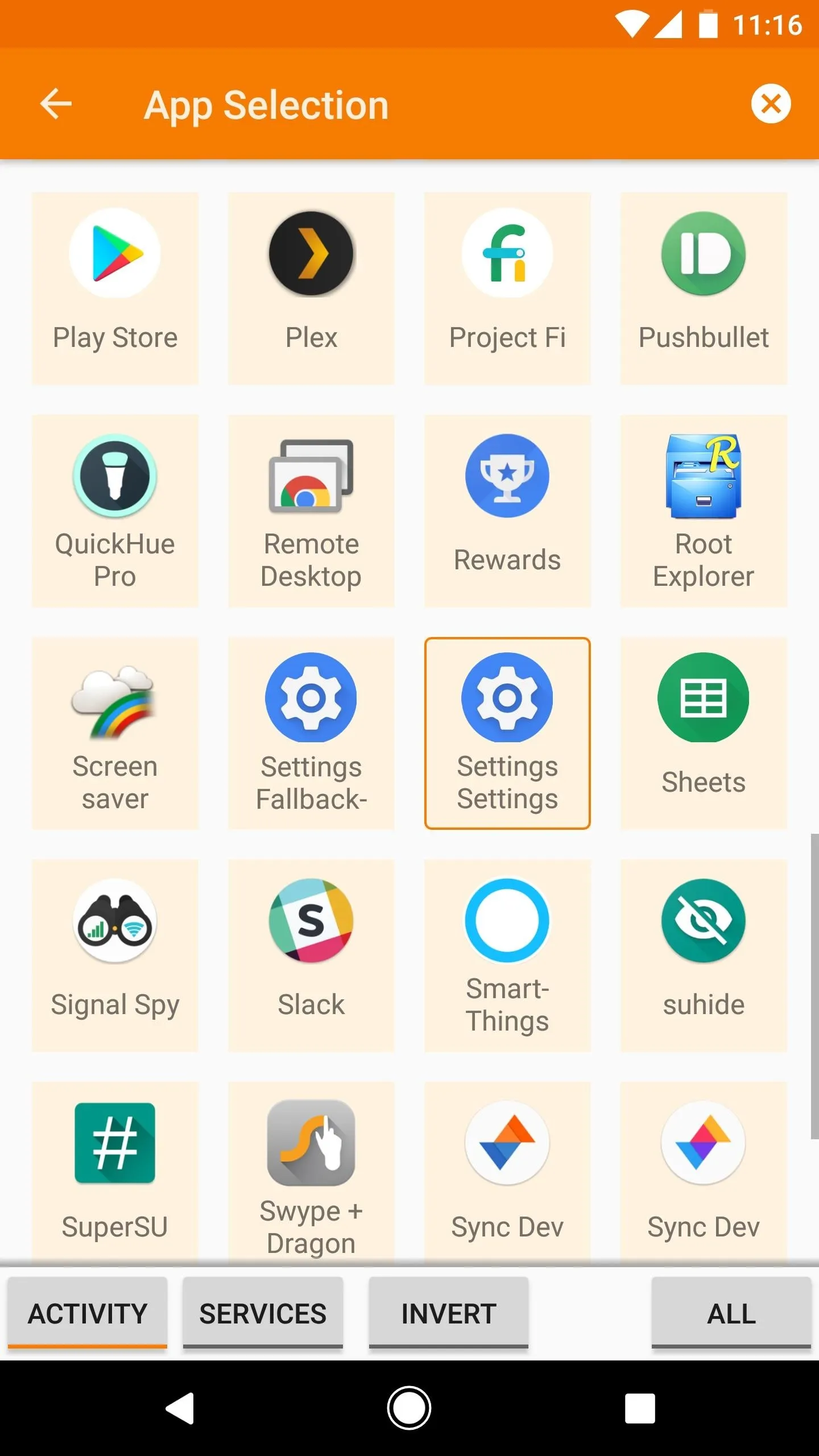Pick the Slack app tile
This screenshot has height=1456, width=819.
coord(311,955)
